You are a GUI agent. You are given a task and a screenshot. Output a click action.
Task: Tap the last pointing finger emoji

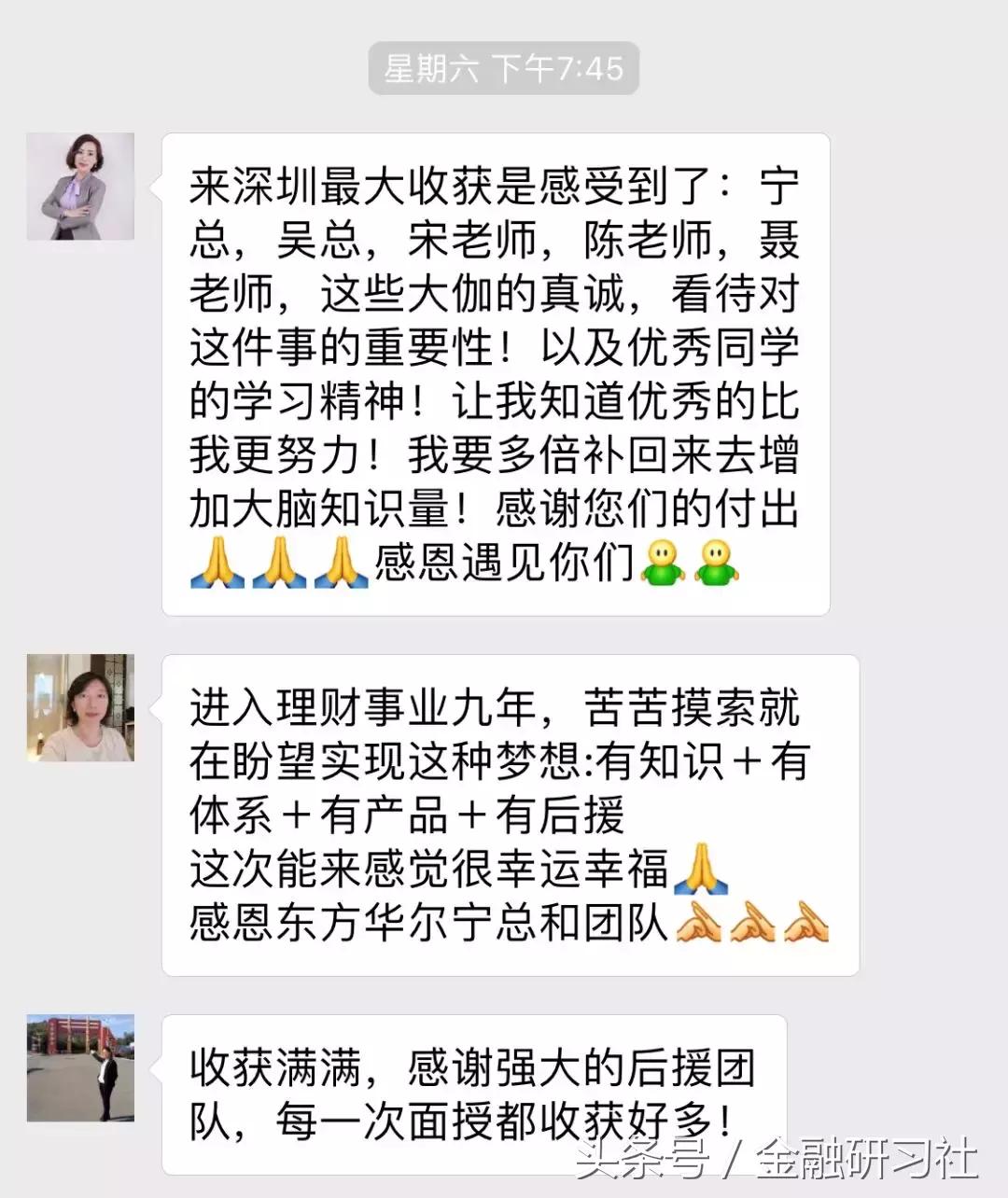click(808, 922)
